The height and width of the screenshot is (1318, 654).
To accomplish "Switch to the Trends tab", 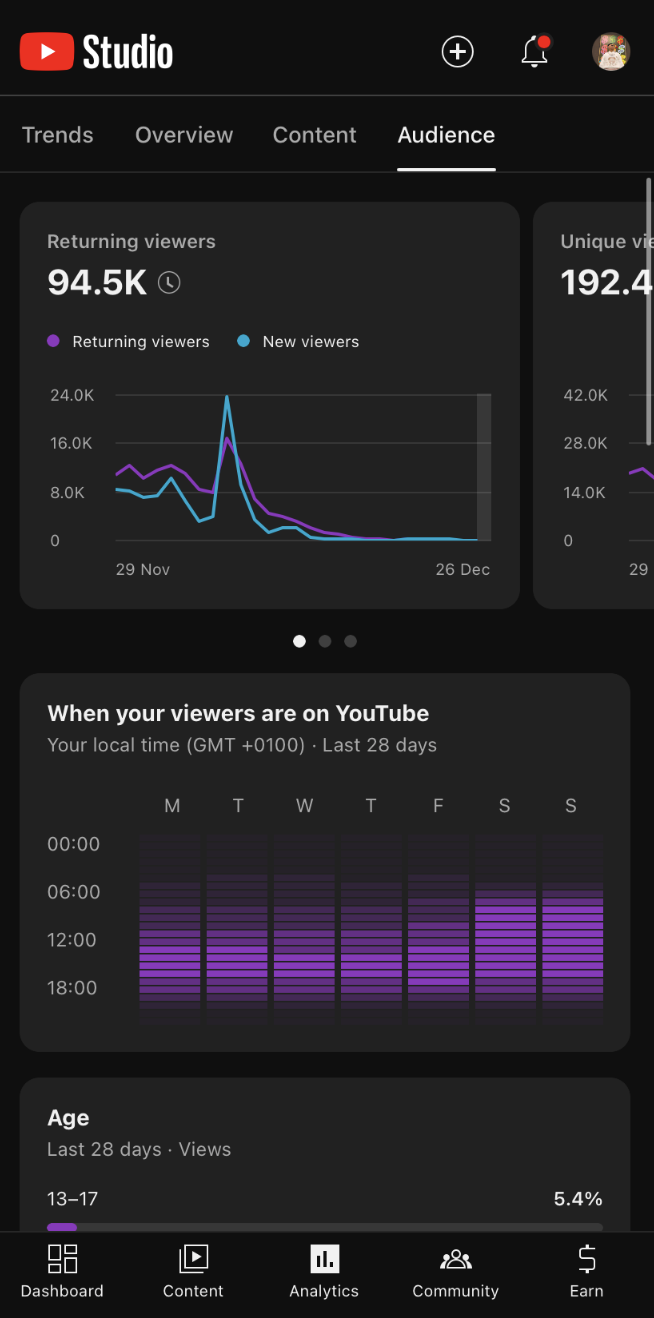I will click(x=58, y=135).
